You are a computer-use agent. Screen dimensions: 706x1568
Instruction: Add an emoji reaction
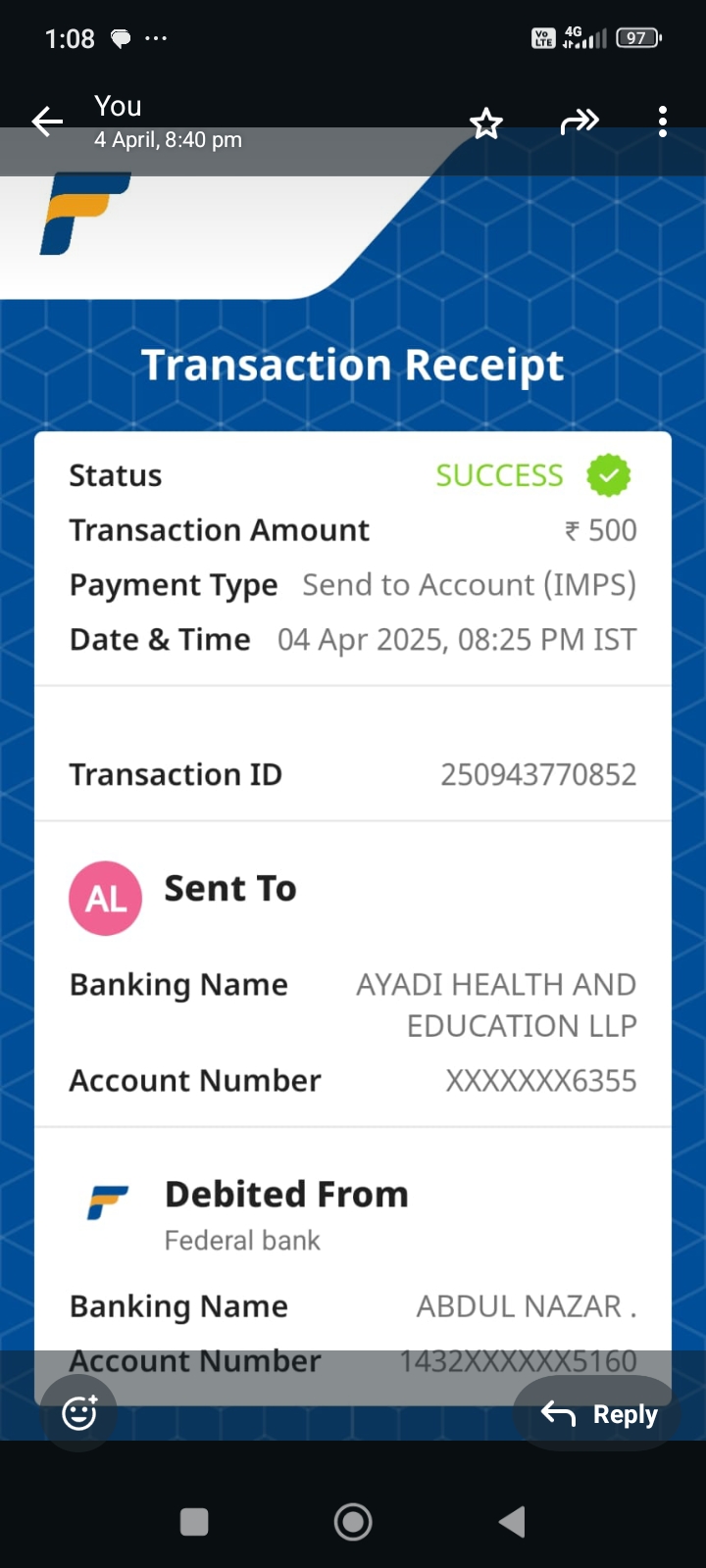[x=79, y=1412]
